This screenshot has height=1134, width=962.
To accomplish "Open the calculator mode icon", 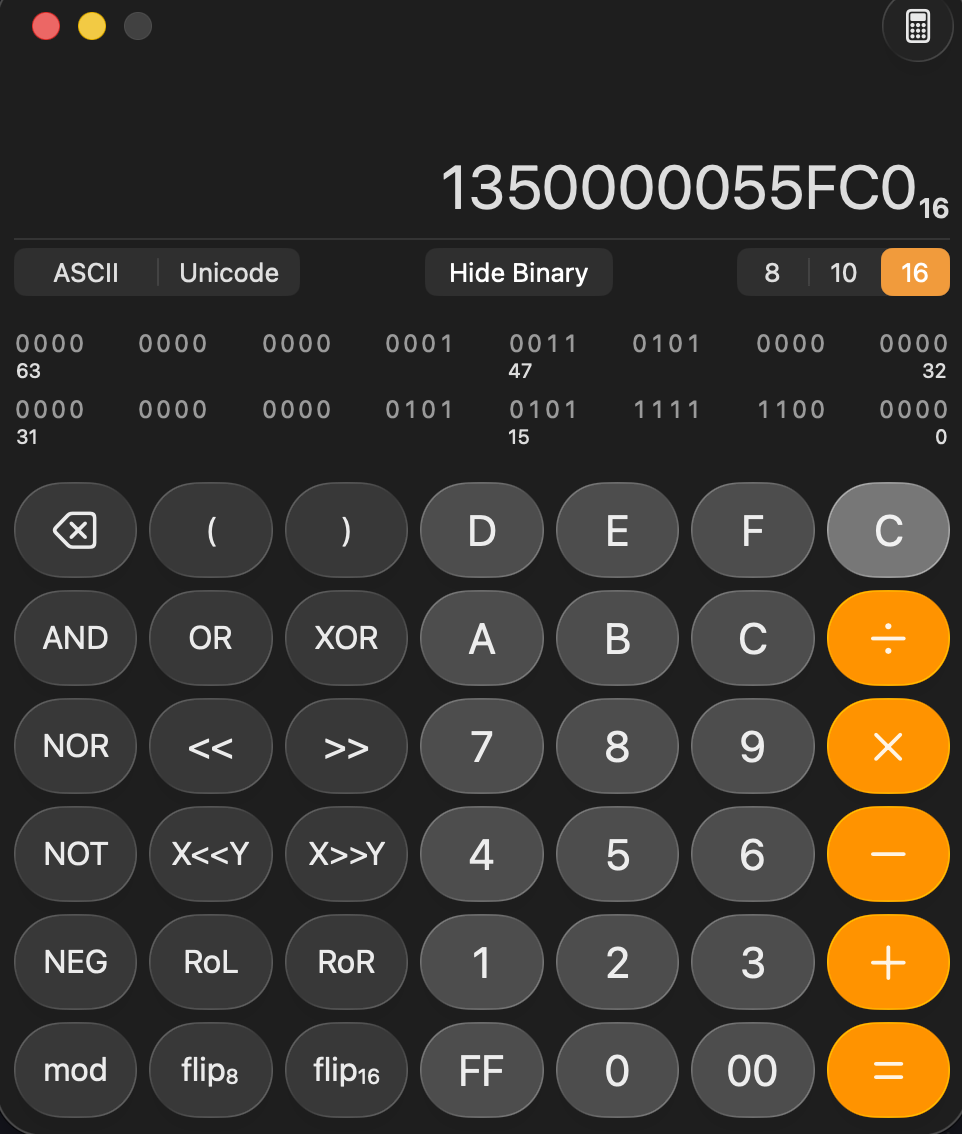I will click(917, 27).
